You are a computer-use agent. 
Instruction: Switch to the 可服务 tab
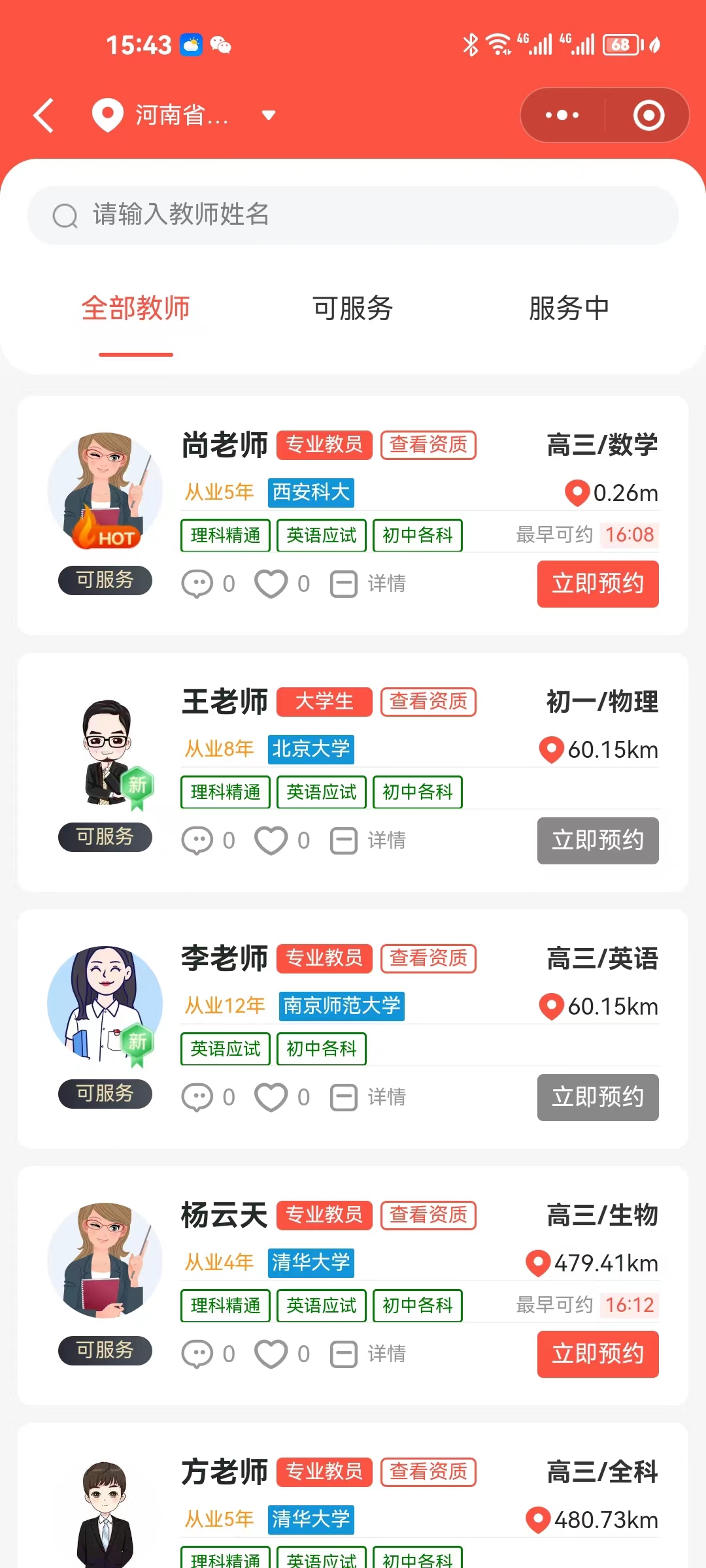(352, 308)
